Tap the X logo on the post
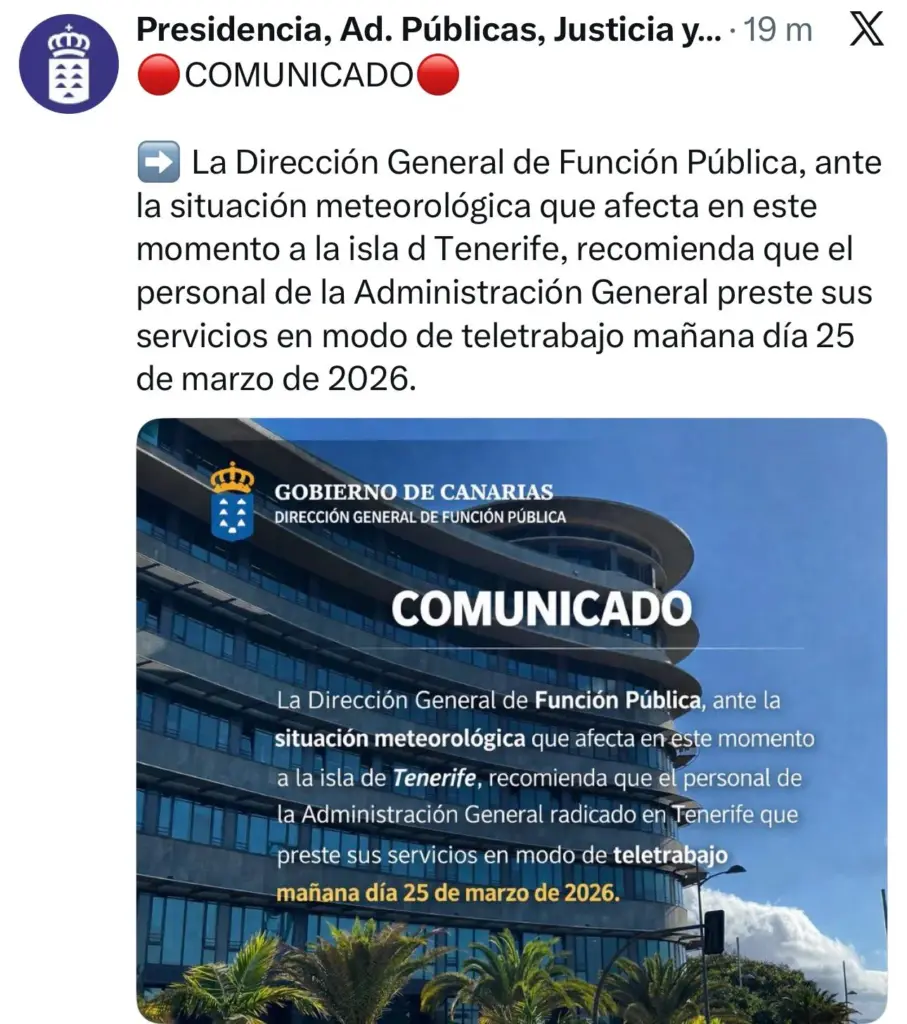The width and height of the screenshot is (907, 1024). pyautogui.click(x=865, y=31)
